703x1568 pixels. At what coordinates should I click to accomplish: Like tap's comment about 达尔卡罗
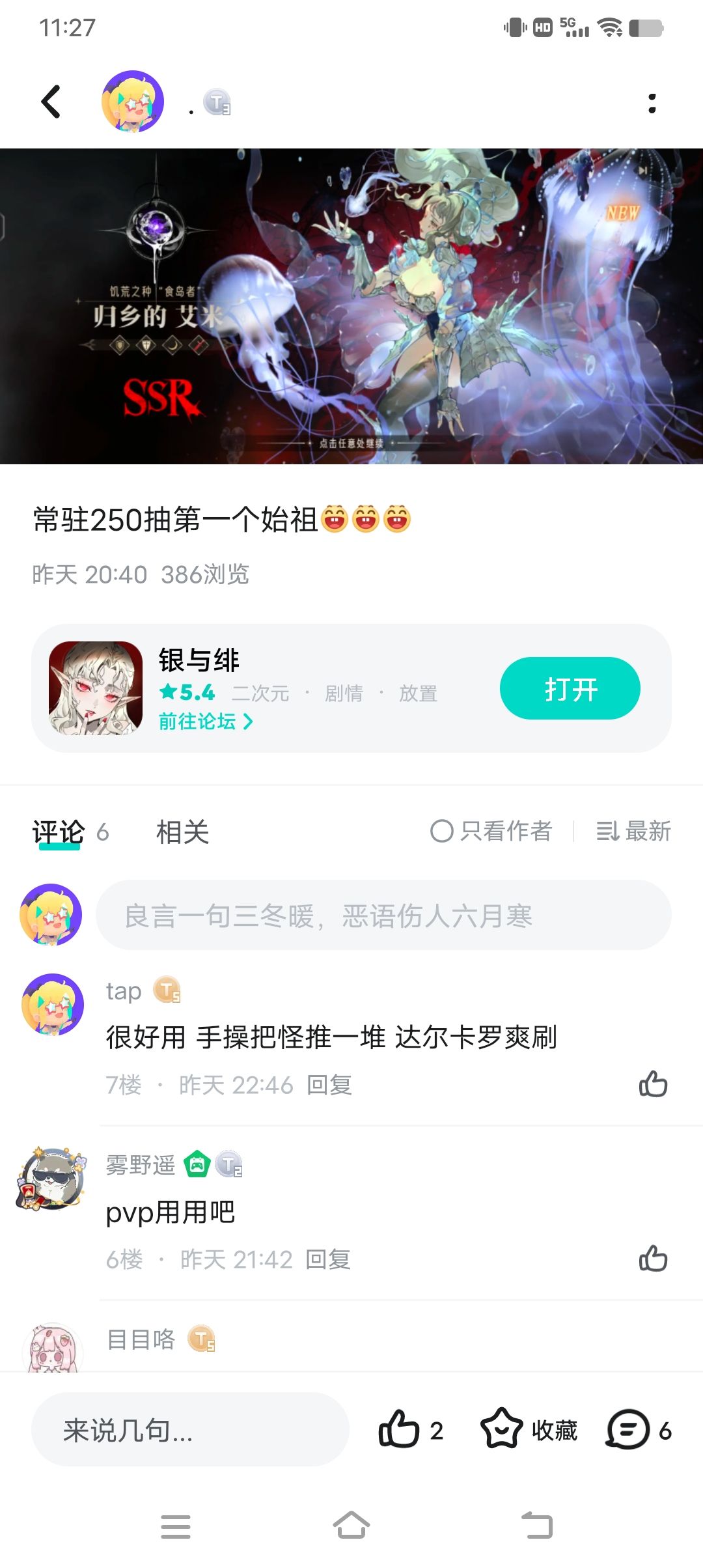click(x=653, y=1084)
